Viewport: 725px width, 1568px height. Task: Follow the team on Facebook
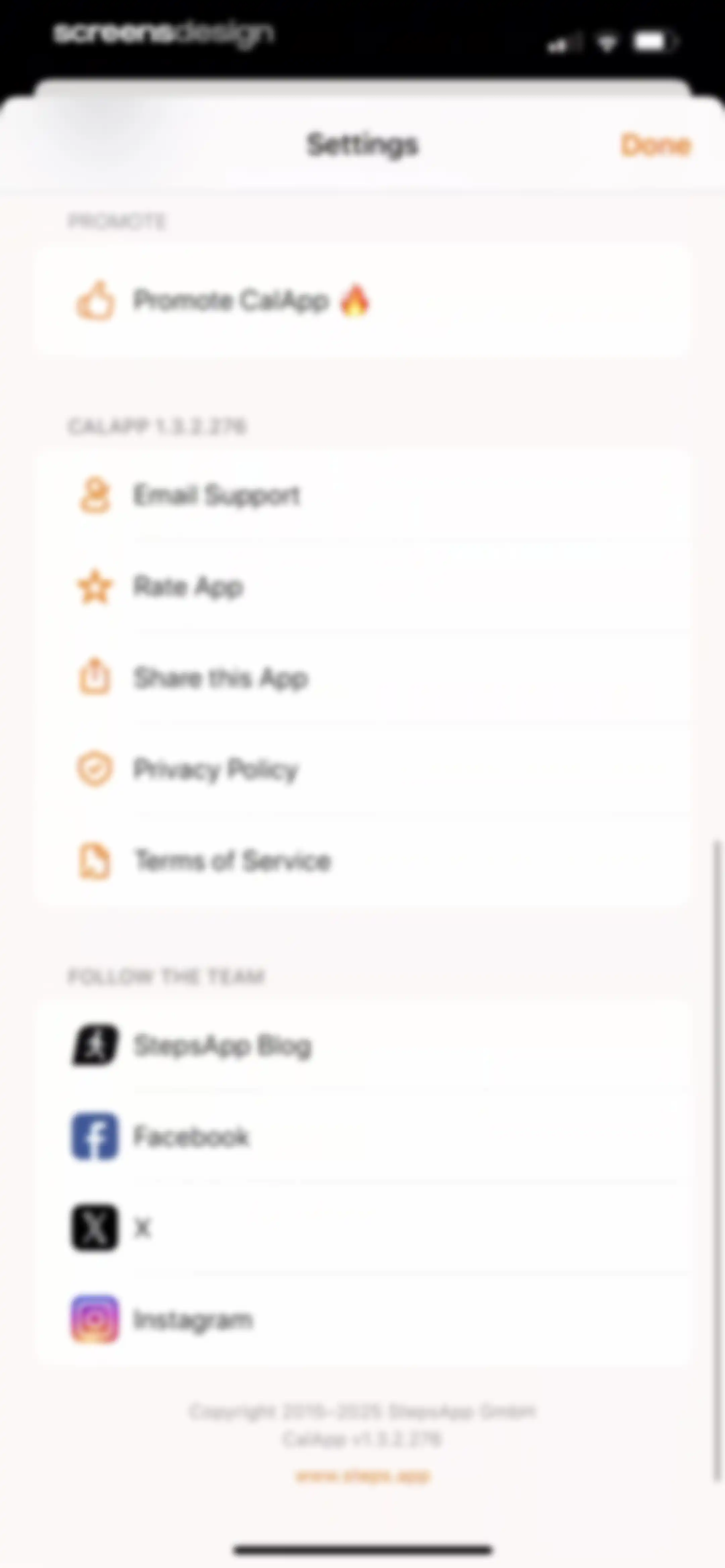pos(362,1137)
